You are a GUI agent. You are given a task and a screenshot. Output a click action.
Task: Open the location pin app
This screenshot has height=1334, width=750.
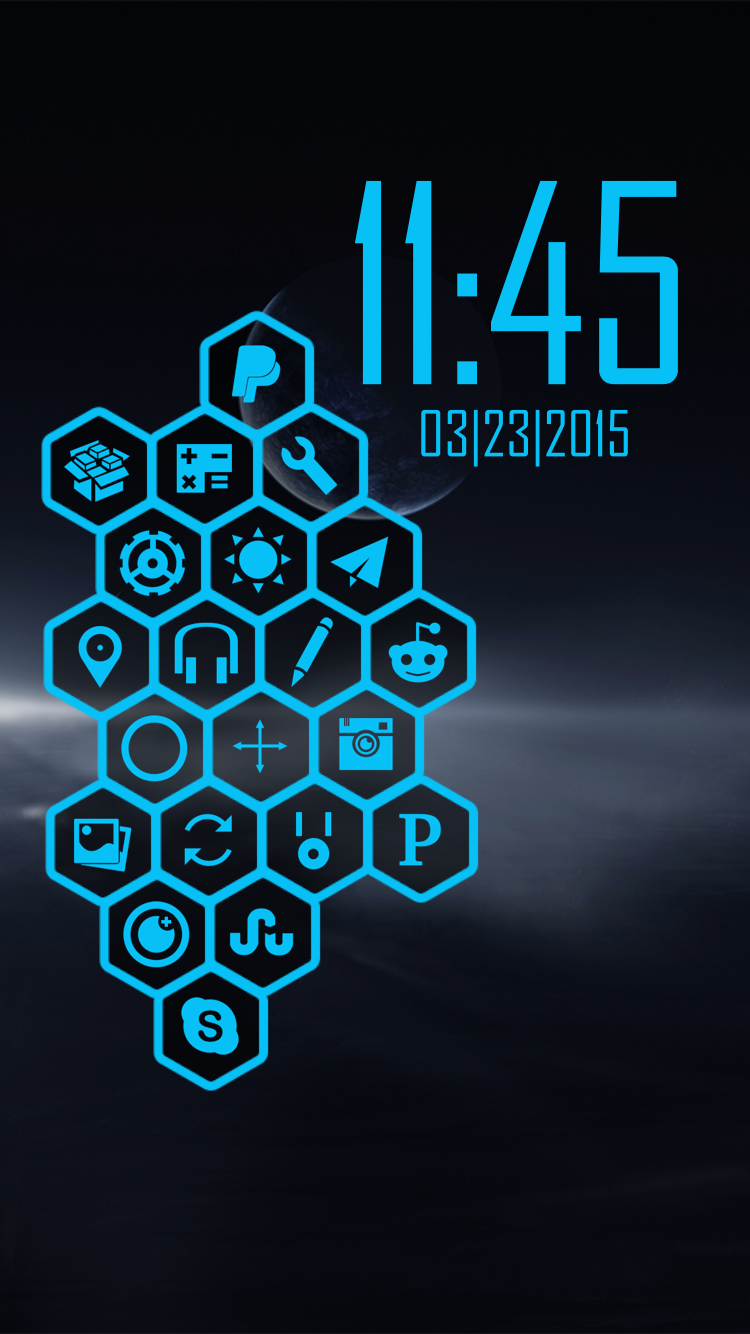[x=98, y=656]
